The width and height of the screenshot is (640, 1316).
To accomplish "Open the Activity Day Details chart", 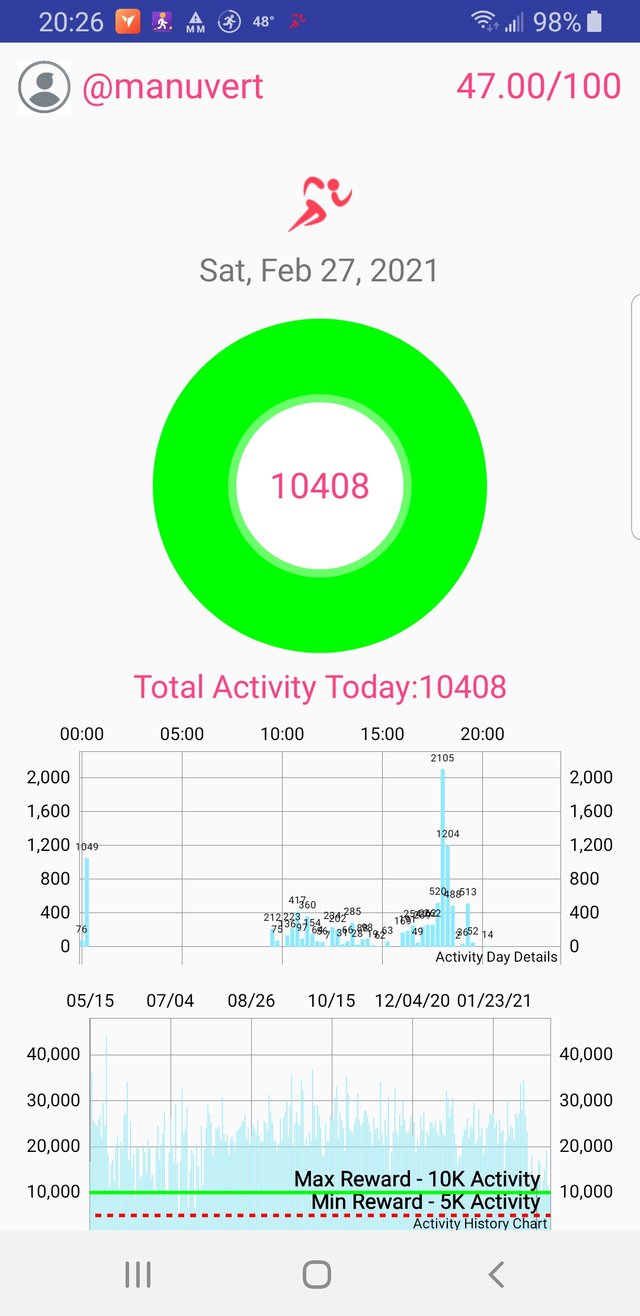I will pyautogui.click(x=320, y=857).
